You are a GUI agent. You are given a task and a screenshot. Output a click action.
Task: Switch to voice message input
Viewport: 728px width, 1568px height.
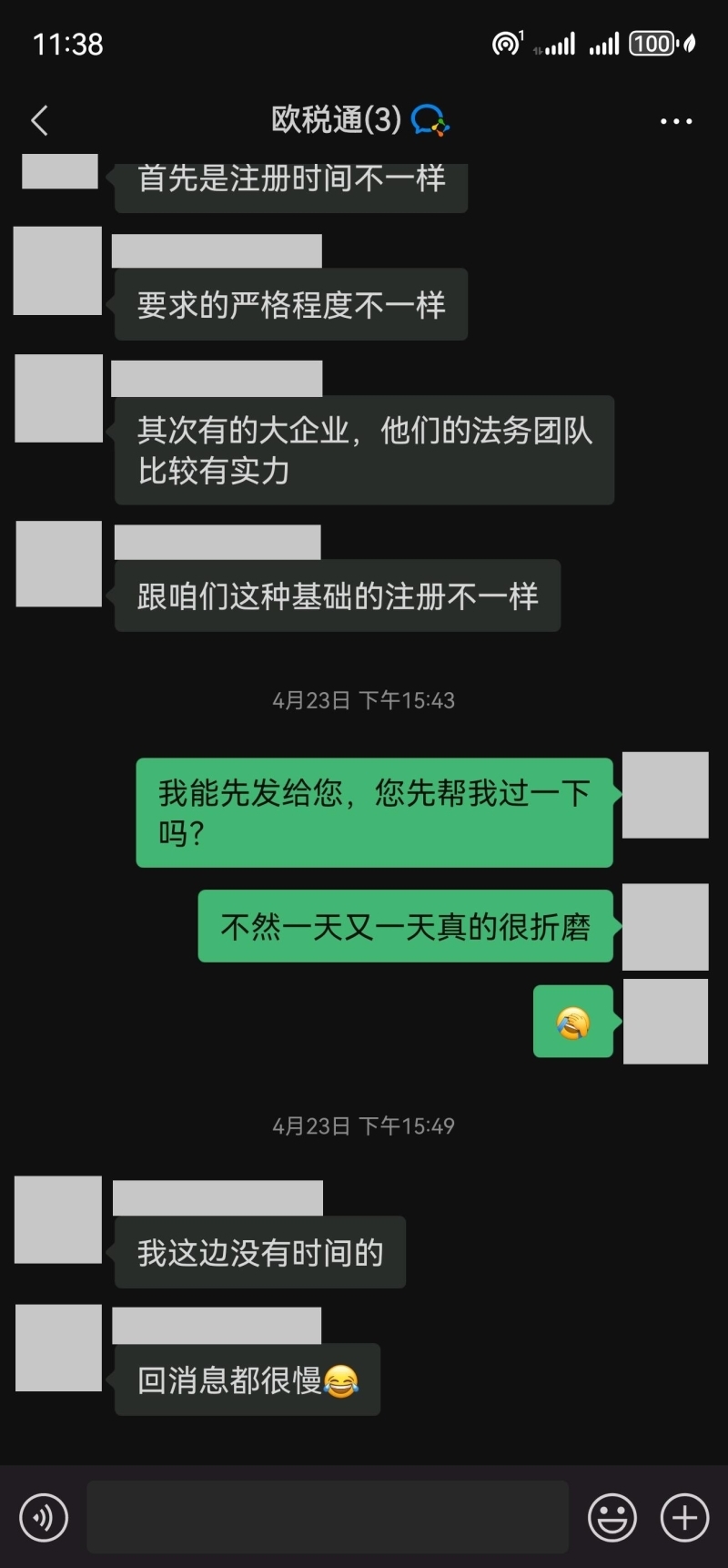(x=44, y=1517)
